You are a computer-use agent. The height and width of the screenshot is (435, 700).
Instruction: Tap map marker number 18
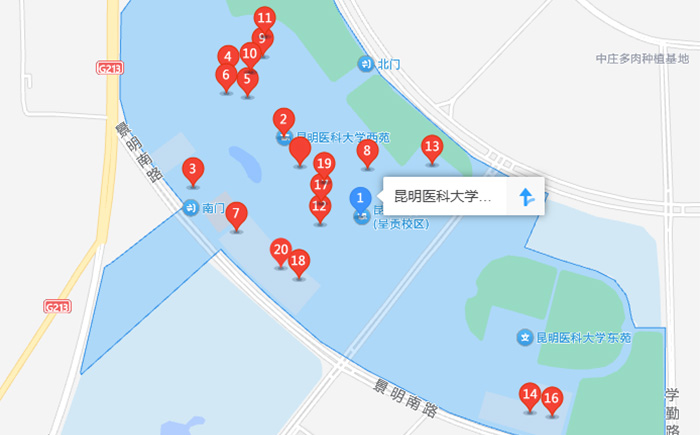(x=298, y=261)
